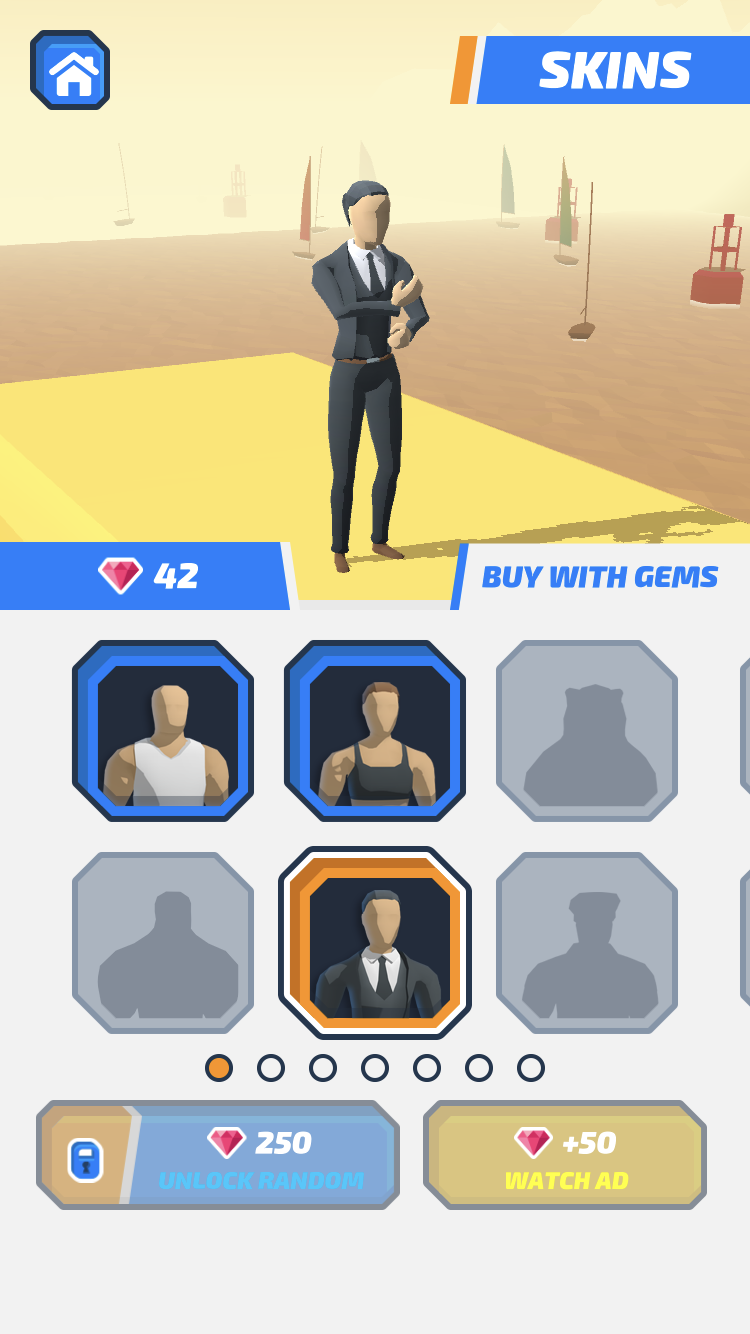The image size is (750, 1334).
Task: Select the white tank top man skin
Action: click(163, 731)
